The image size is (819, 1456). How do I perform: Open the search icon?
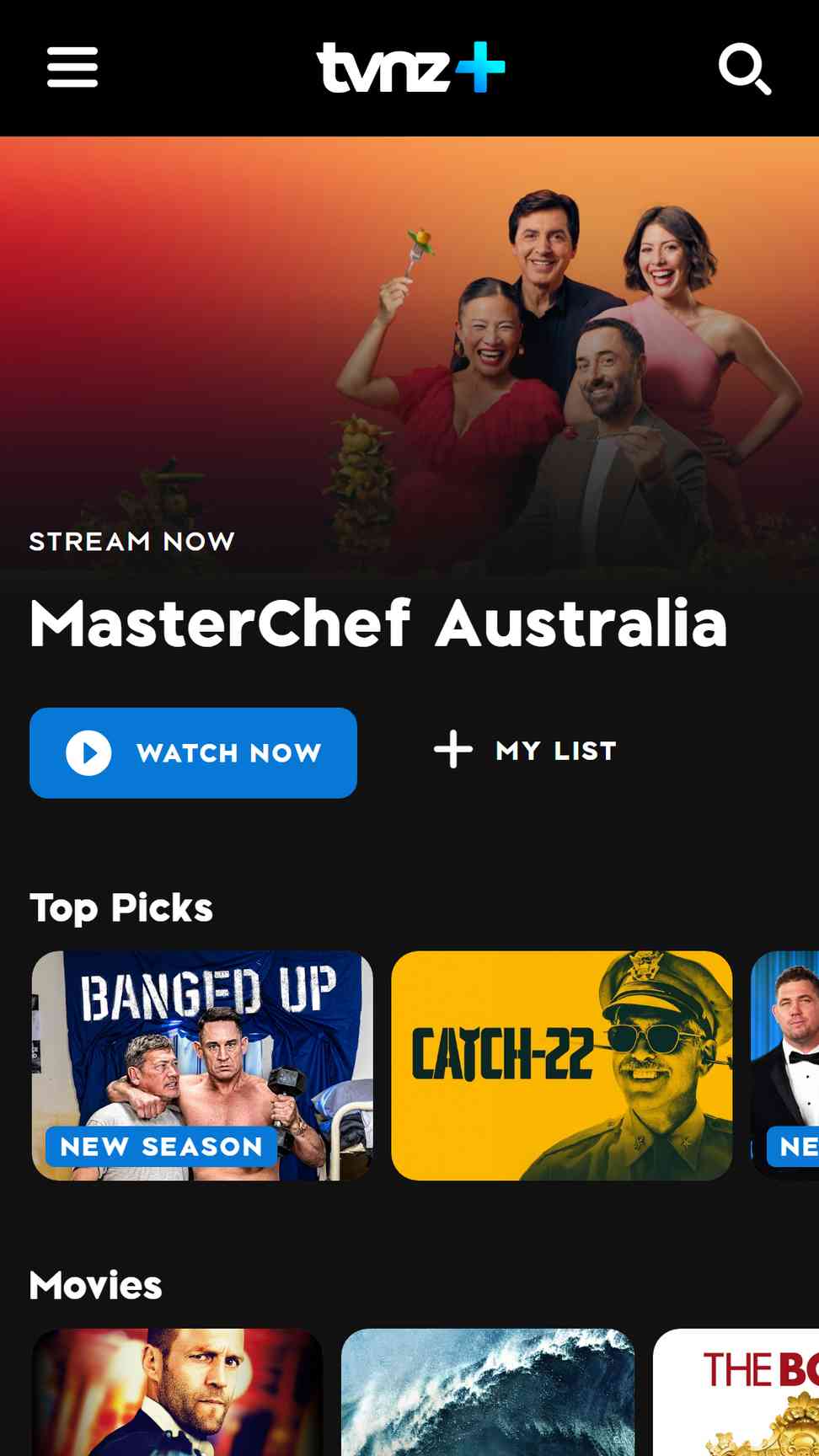pyautogui.click(x=745, y=69)
